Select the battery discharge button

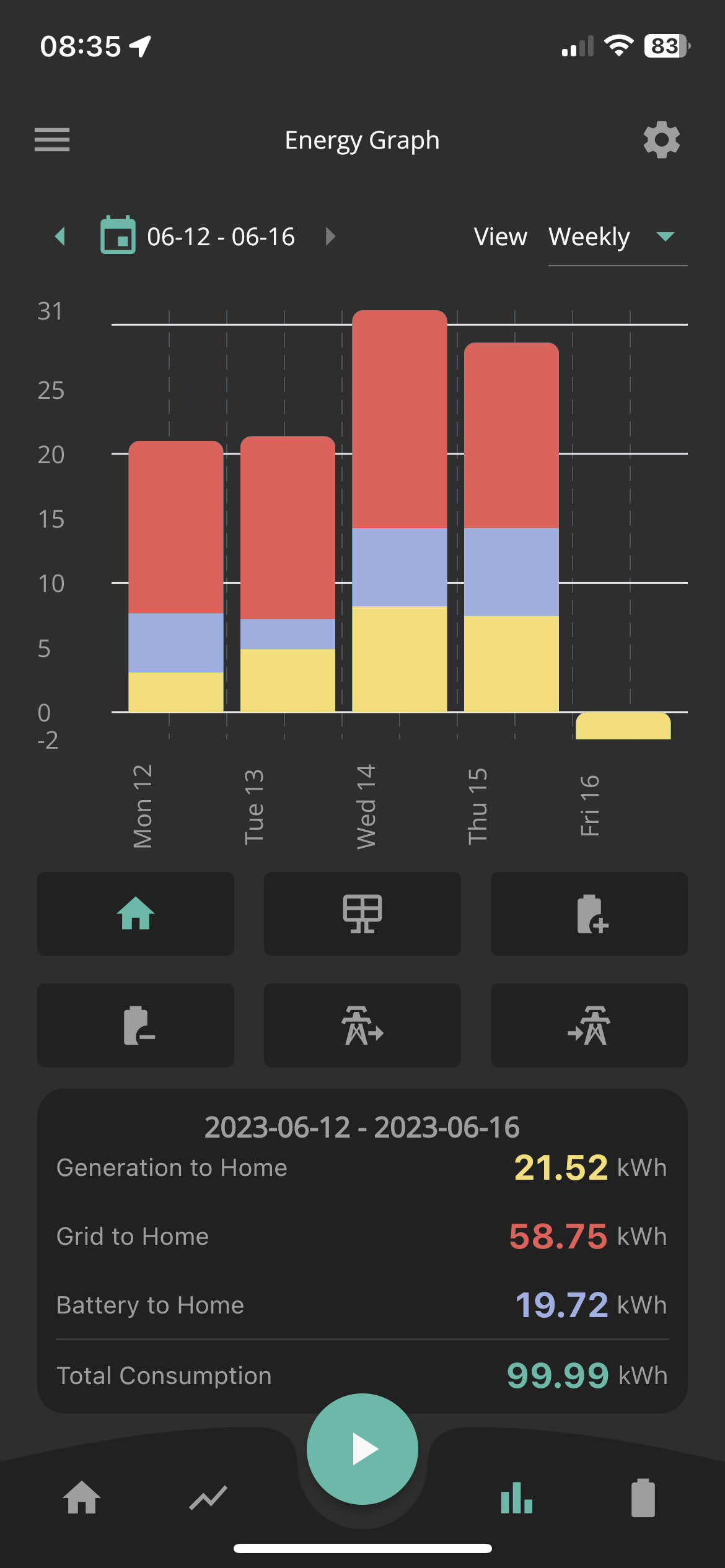pos(136,1025)
